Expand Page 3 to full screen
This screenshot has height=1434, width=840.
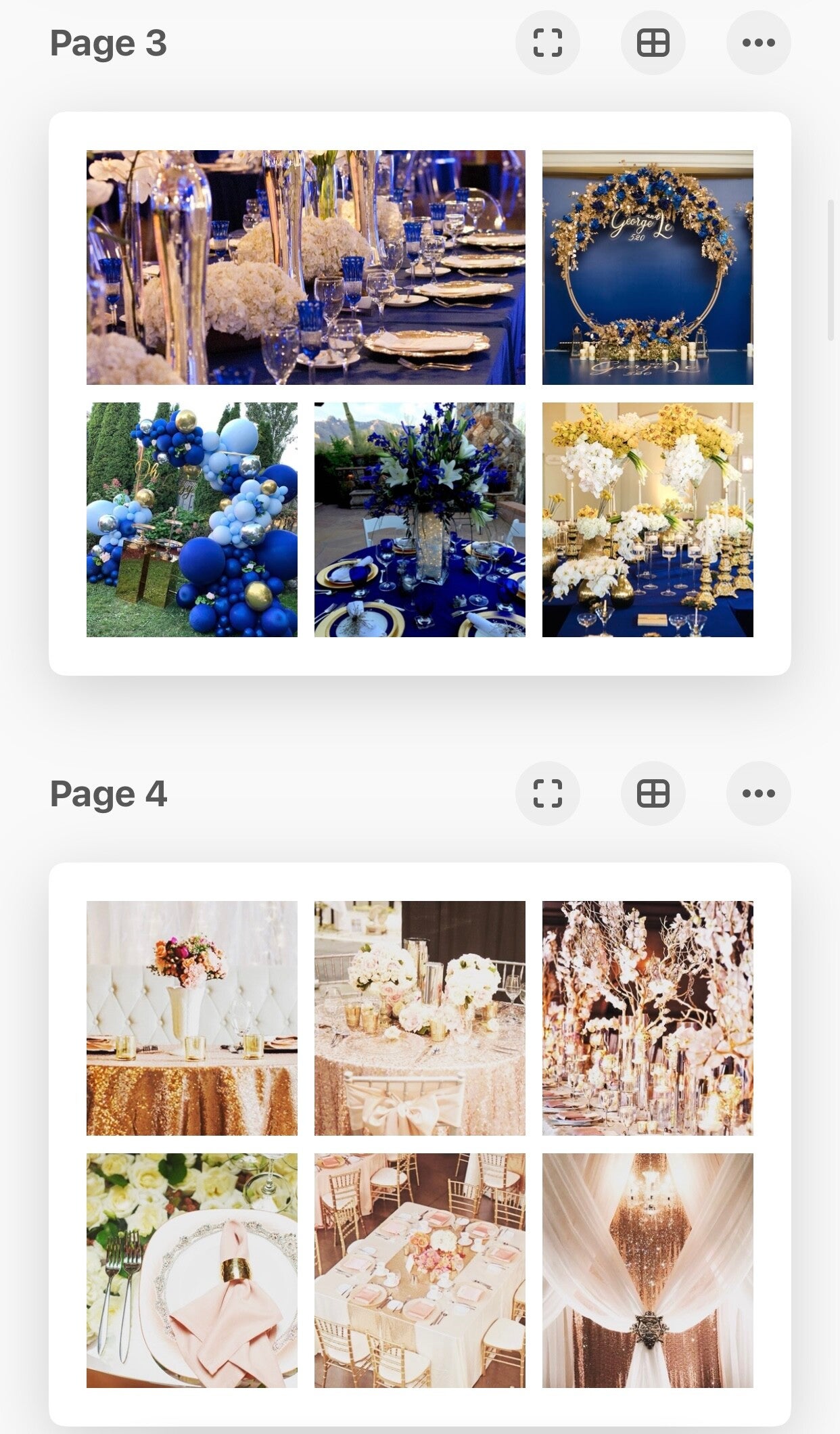(547, 43)
